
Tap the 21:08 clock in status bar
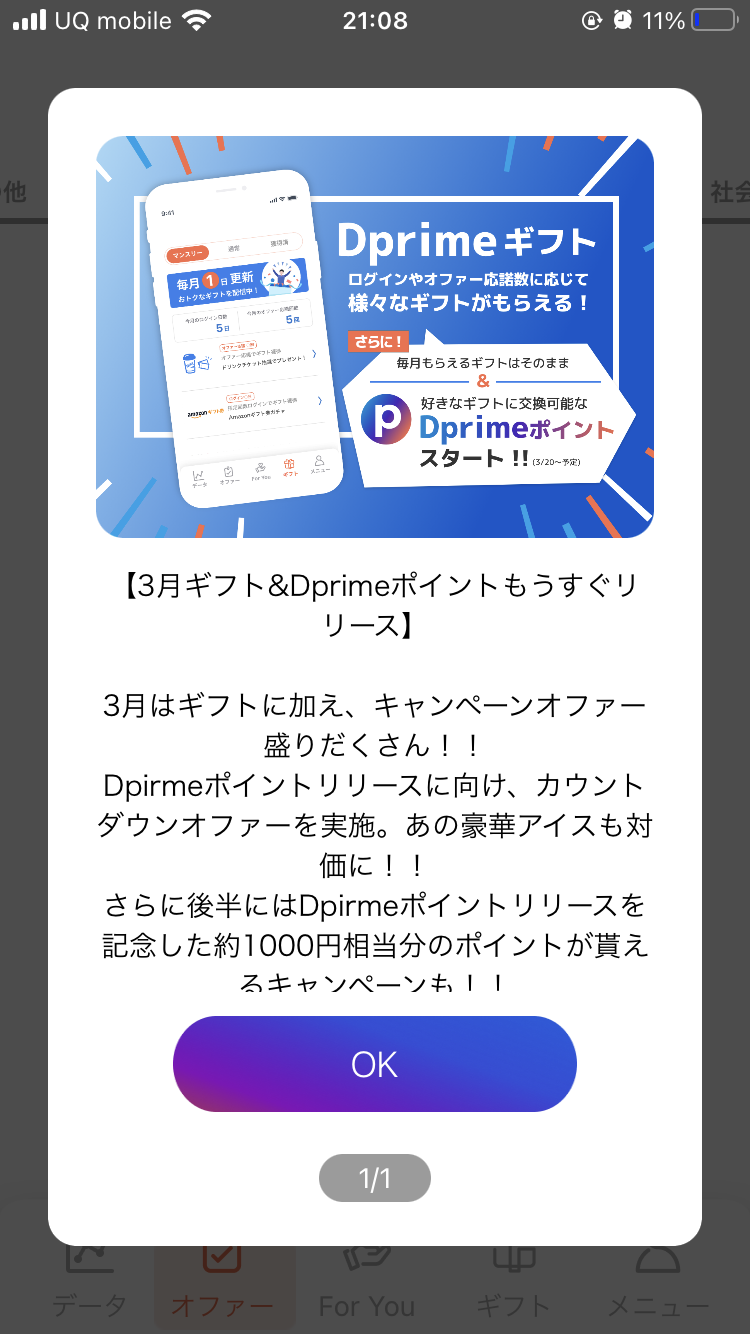(x=375, y=20)
